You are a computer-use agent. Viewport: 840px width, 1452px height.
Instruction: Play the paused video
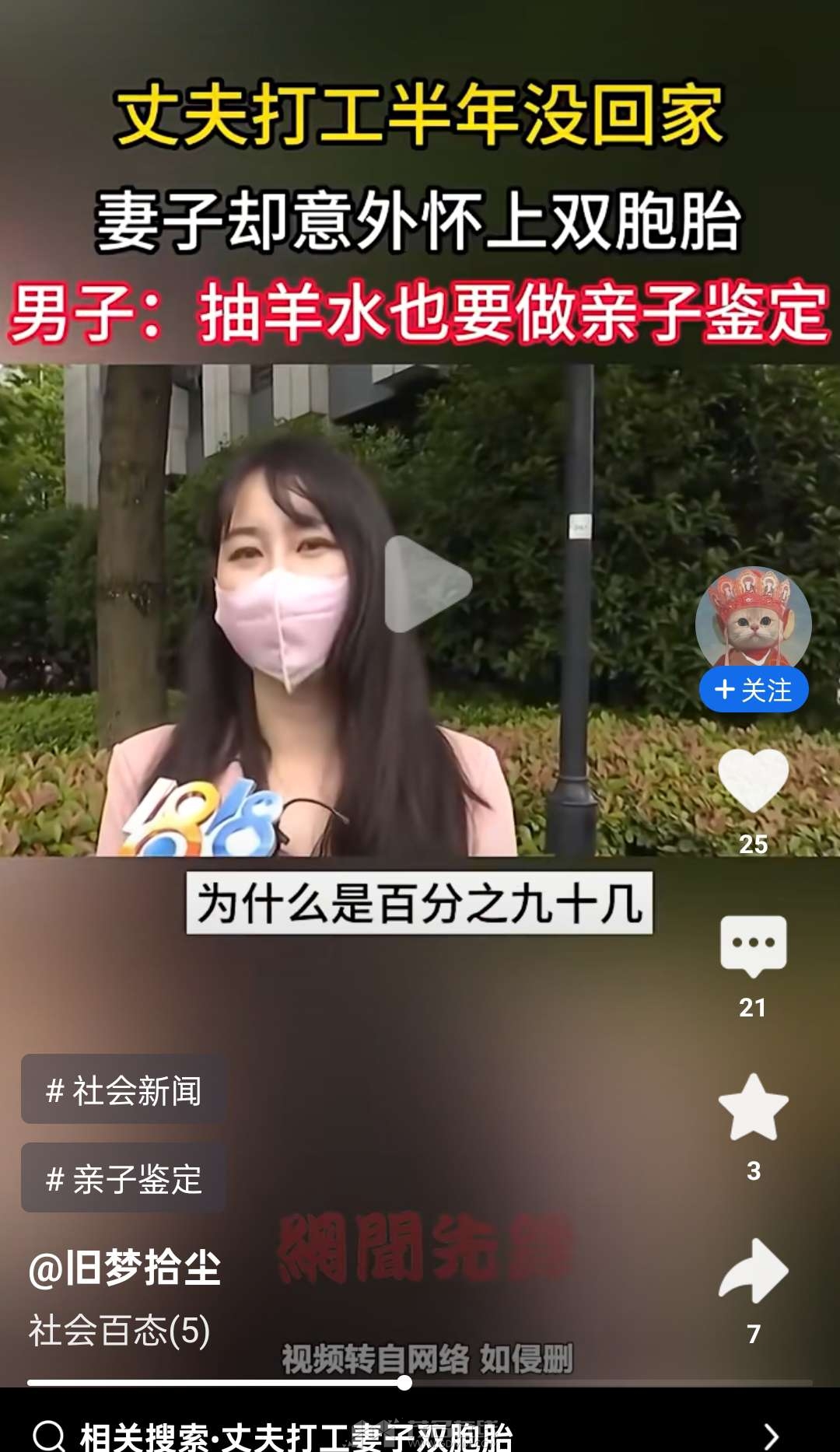click(x=427, y=584)
